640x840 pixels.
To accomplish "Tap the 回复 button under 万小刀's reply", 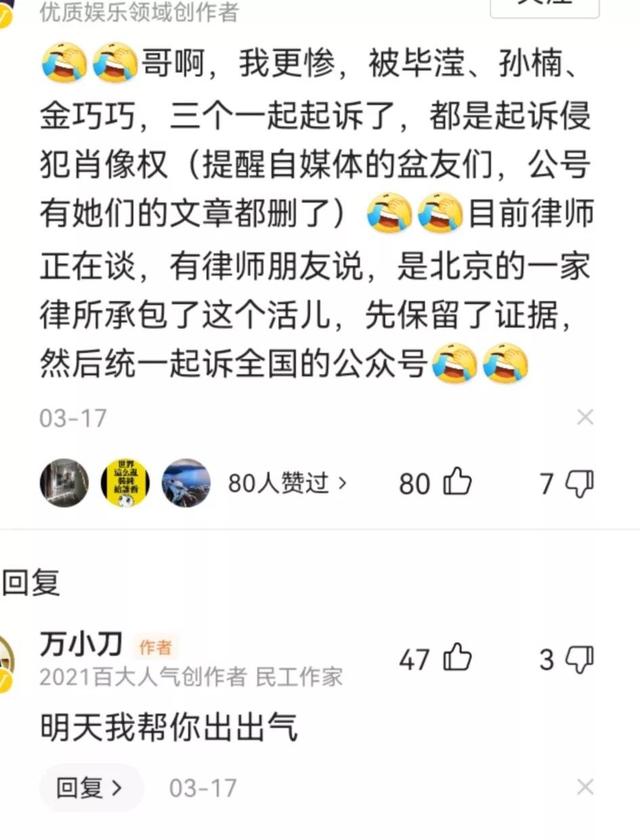I will 90,788.
